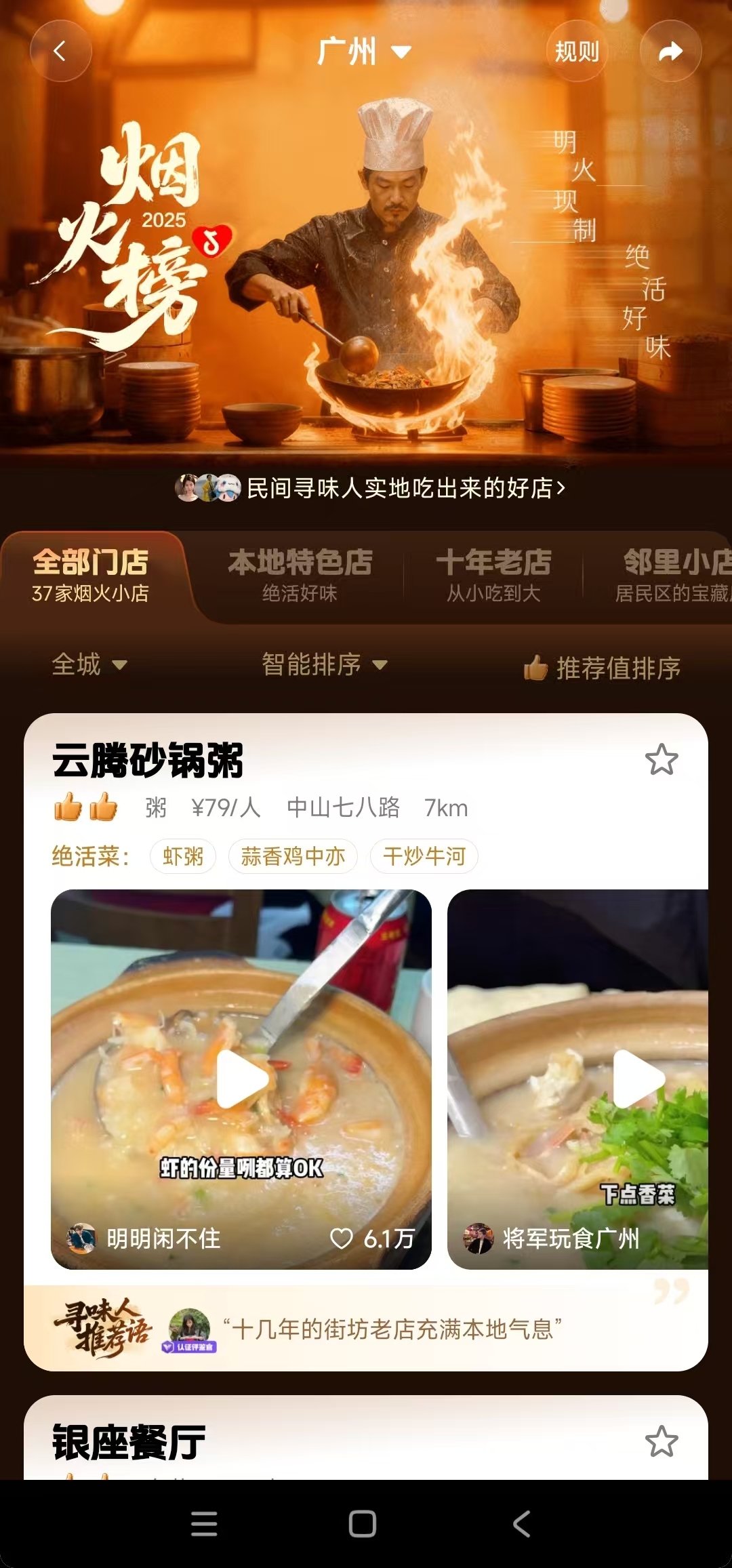The width and height of the screenshot is (732, 1568).
Task: Open 民间寻味人实地吃出来的好店 link
Action: tap(370, 488)
